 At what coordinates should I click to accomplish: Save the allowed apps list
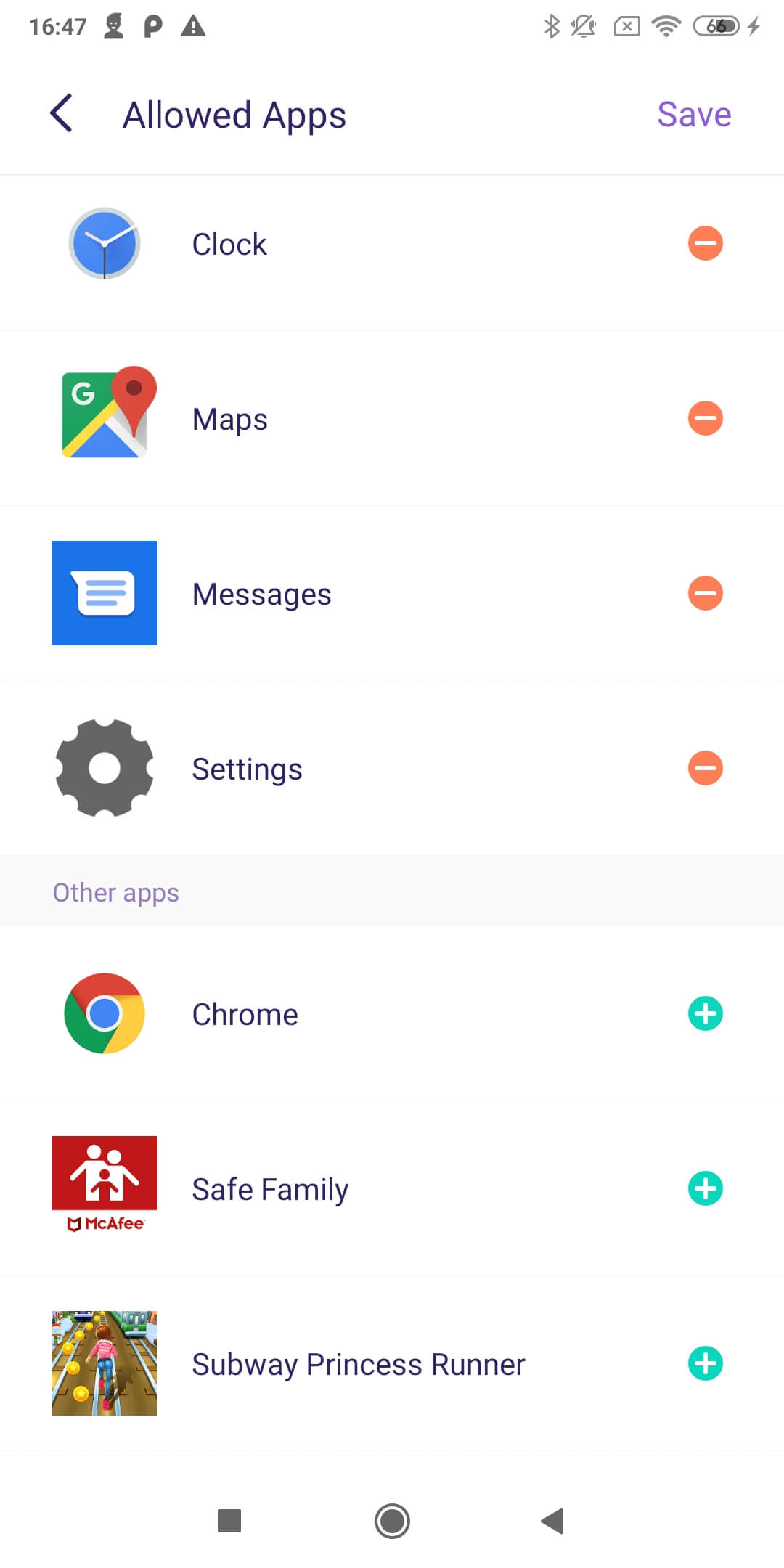pyautogui.click(x=693, y=115)
